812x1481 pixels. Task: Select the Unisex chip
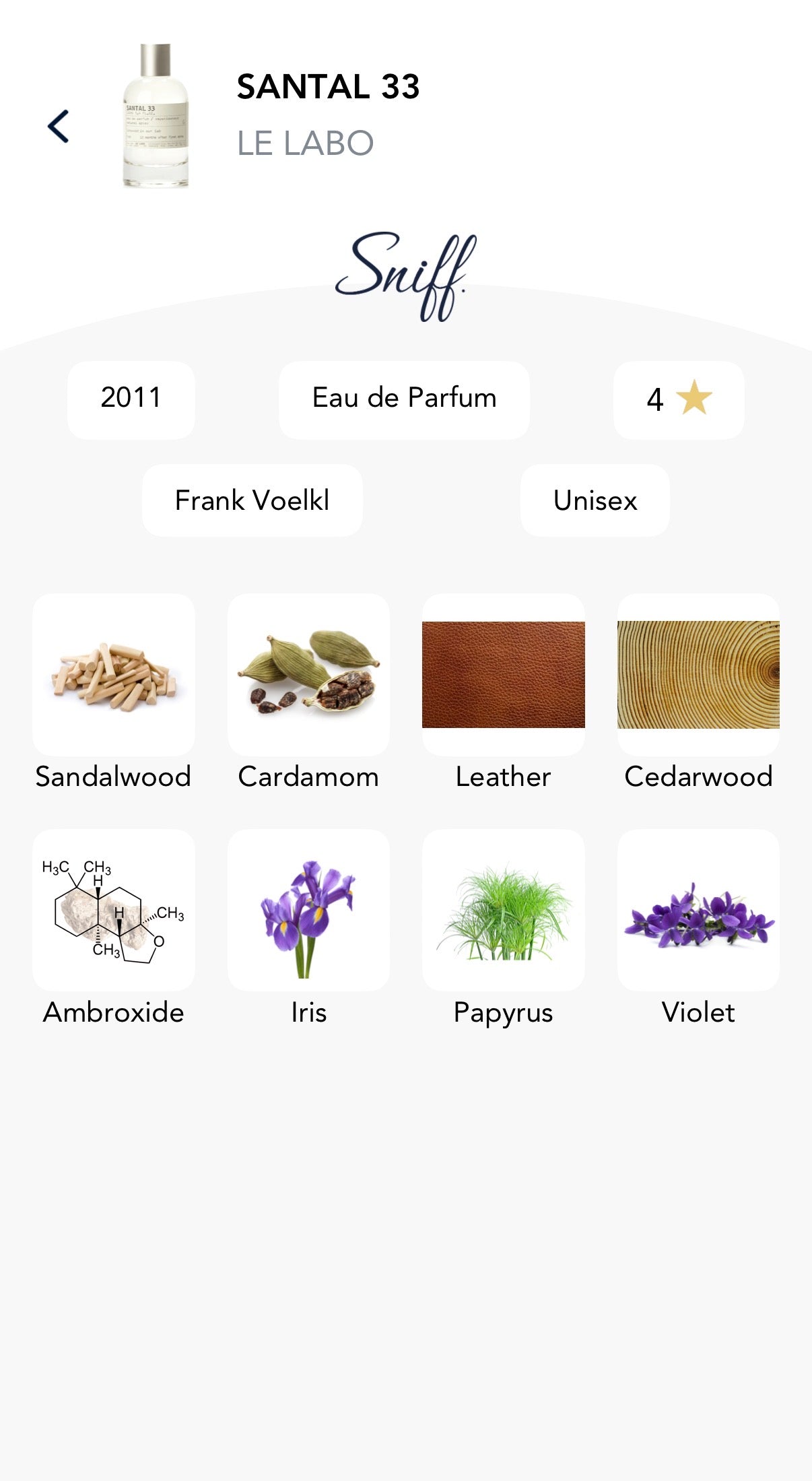pyautogui.click(x=595, y=500)
